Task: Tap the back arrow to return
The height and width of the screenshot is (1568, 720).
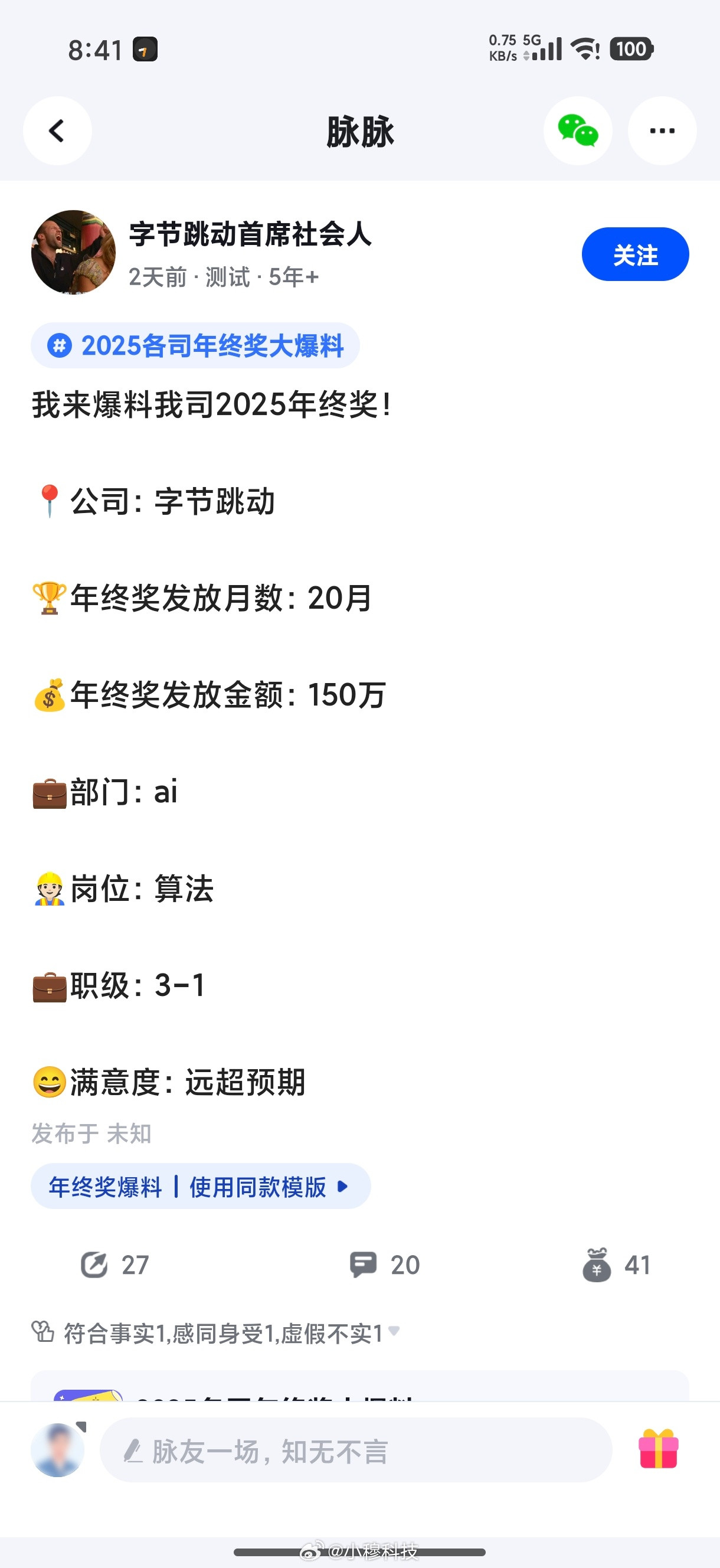Action: pos(57,131)
